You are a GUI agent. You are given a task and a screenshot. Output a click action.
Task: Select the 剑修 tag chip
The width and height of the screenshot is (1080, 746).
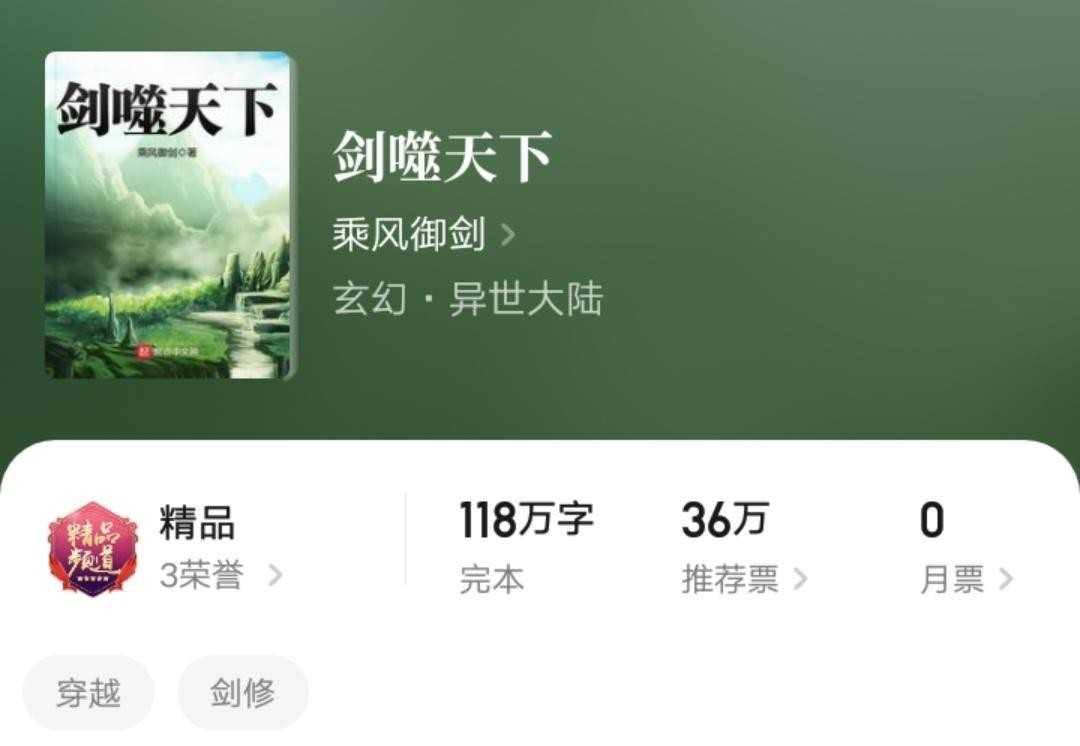(x=243, y=693)
